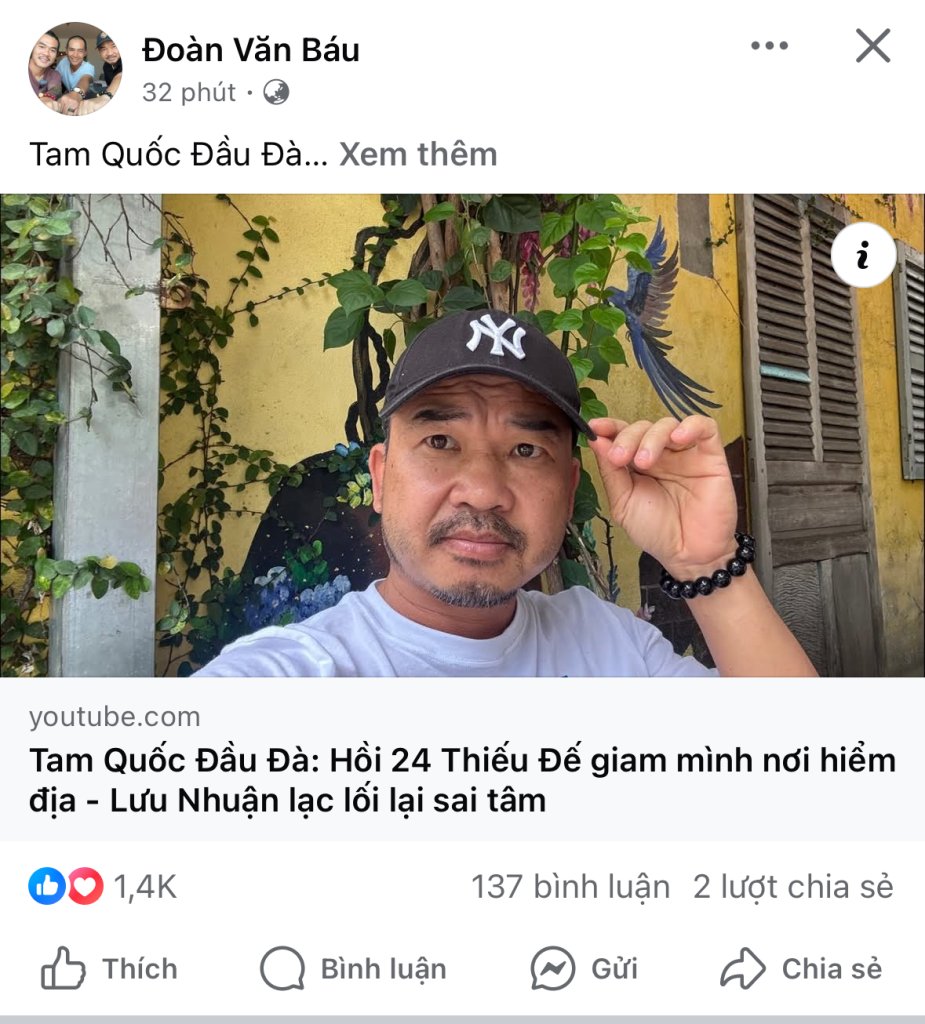Screen dimensions: 925x1024
Task: Open the Tam Quốc Đầu Đà Hồi 24 link
Action: click(x=462, y=780)
